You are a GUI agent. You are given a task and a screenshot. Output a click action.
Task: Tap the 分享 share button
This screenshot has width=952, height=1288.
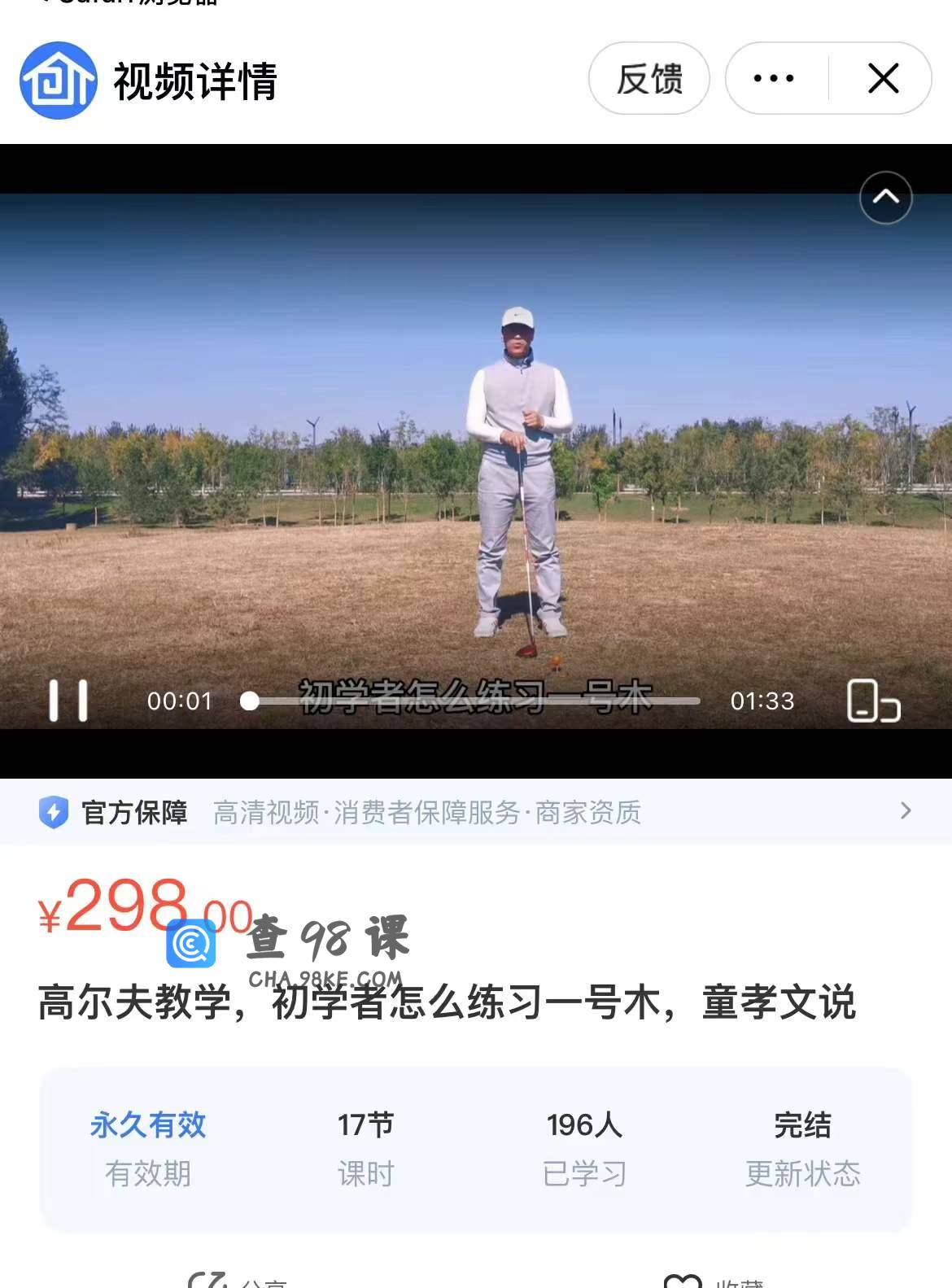pyautogui.click(x=238, y=1281)
